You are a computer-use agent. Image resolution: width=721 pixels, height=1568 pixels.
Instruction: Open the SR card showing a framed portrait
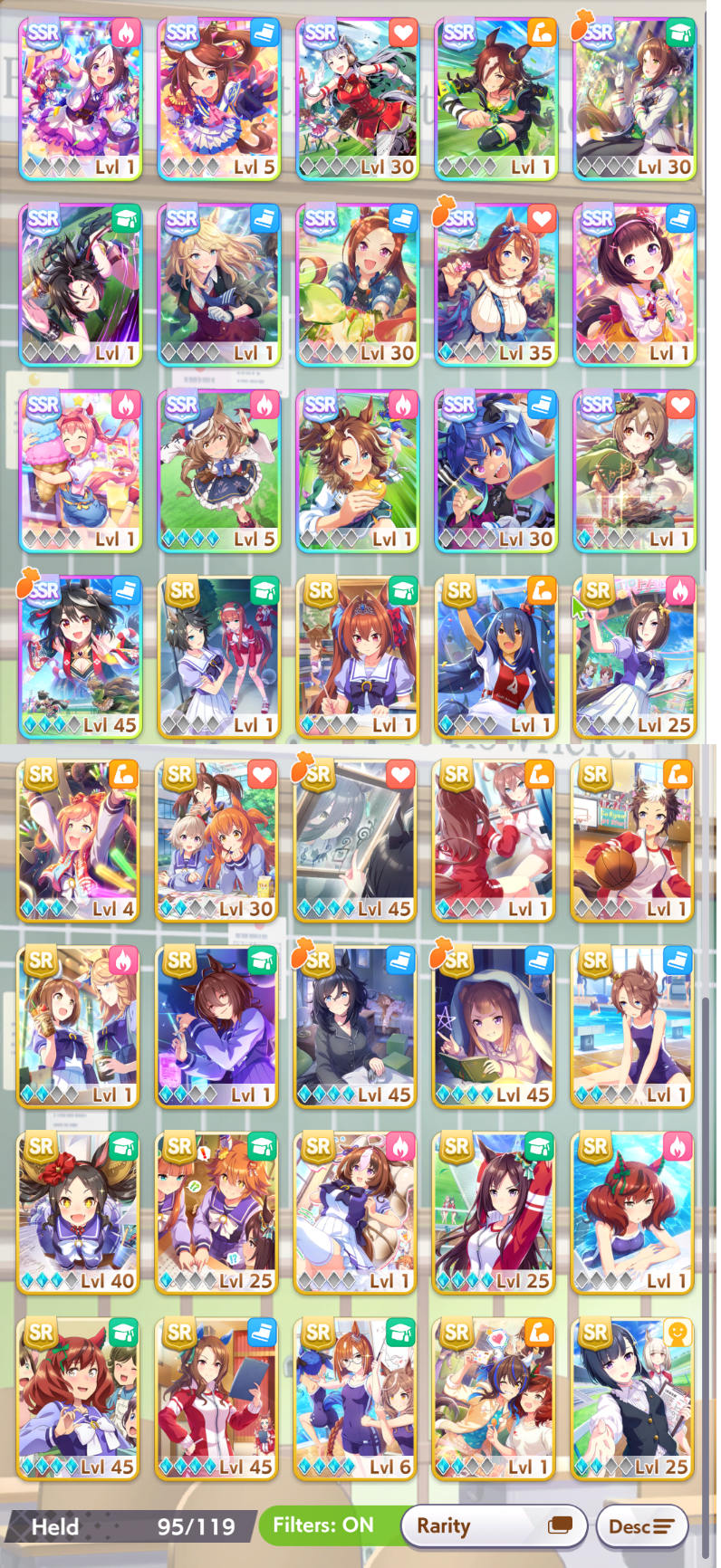356,842
